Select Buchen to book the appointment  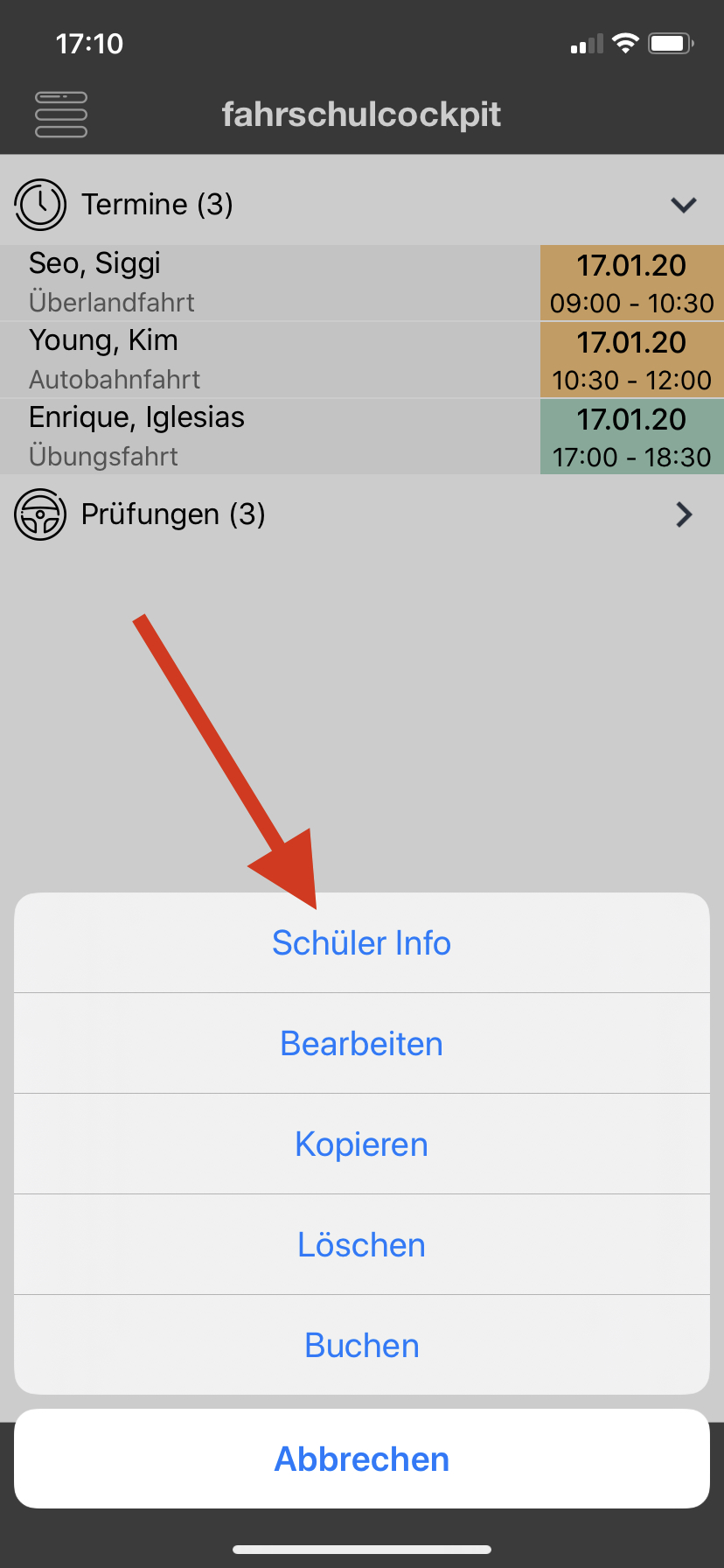click(x=361, y=1346)
